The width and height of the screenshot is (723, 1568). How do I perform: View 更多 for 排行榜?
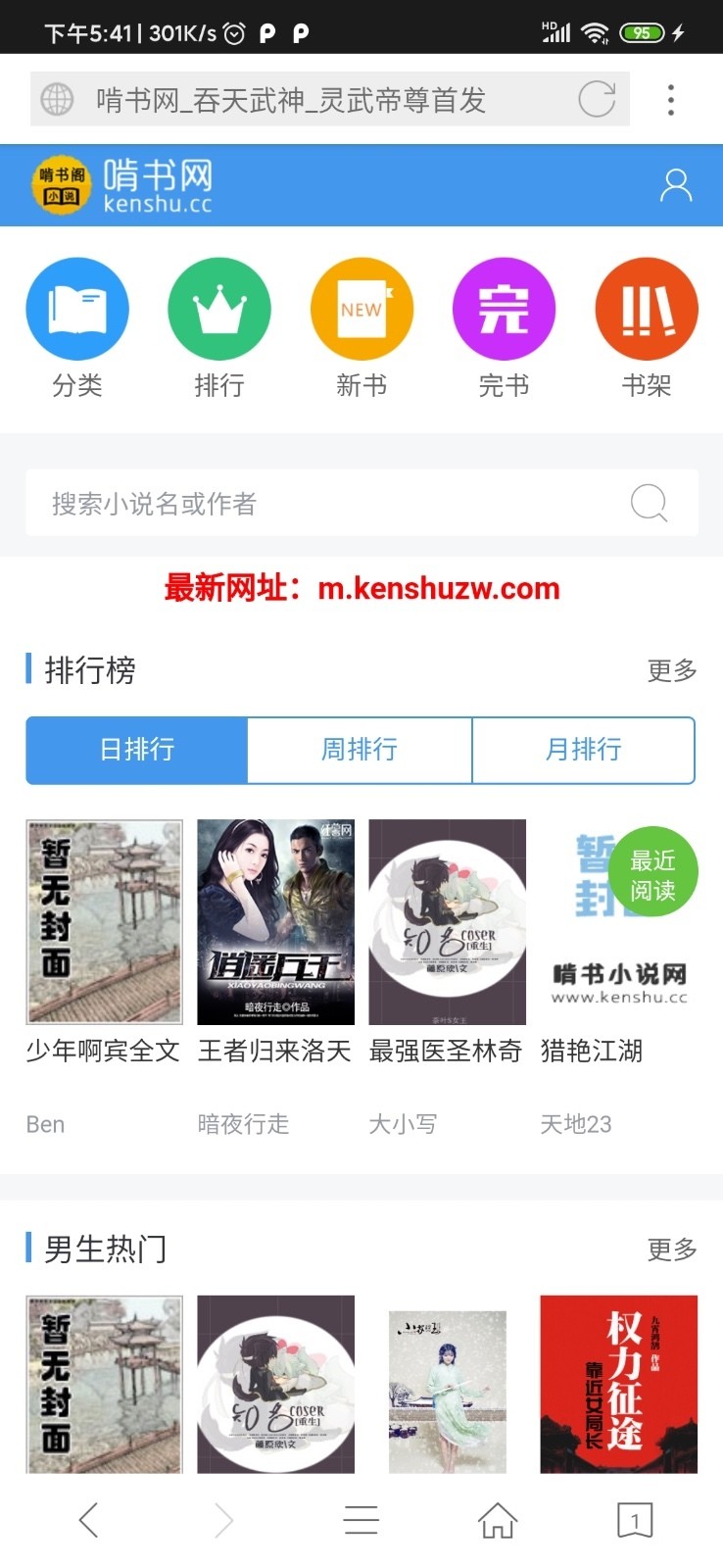672,670
